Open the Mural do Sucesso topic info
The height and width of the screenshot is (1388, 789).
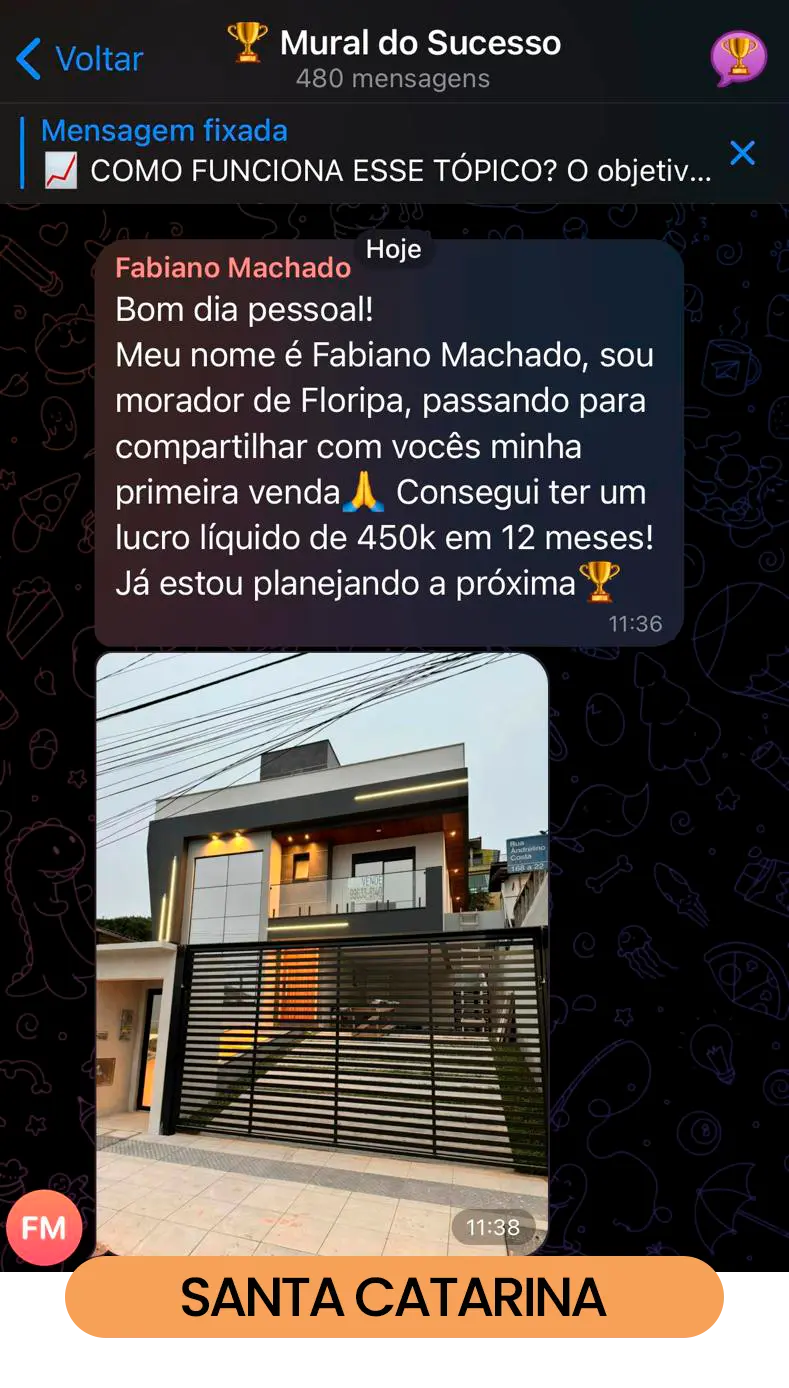[394, 57]
